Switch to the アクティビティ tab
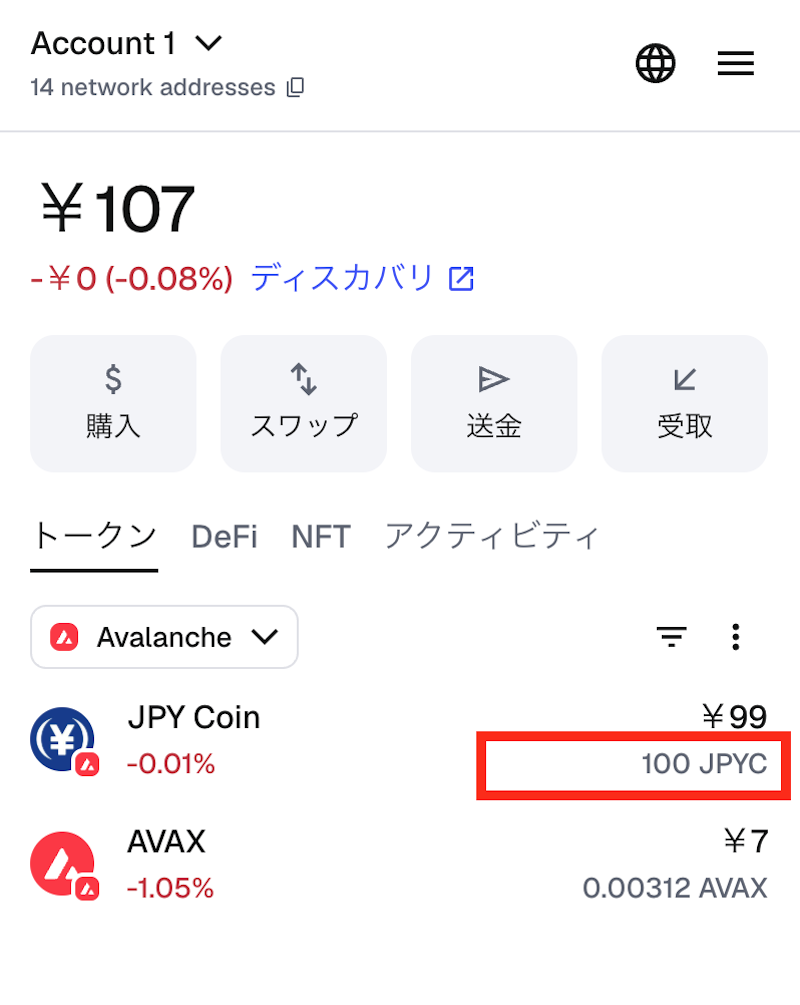Viewport: 800px width, 1005px height. click(x=492, y=537)
